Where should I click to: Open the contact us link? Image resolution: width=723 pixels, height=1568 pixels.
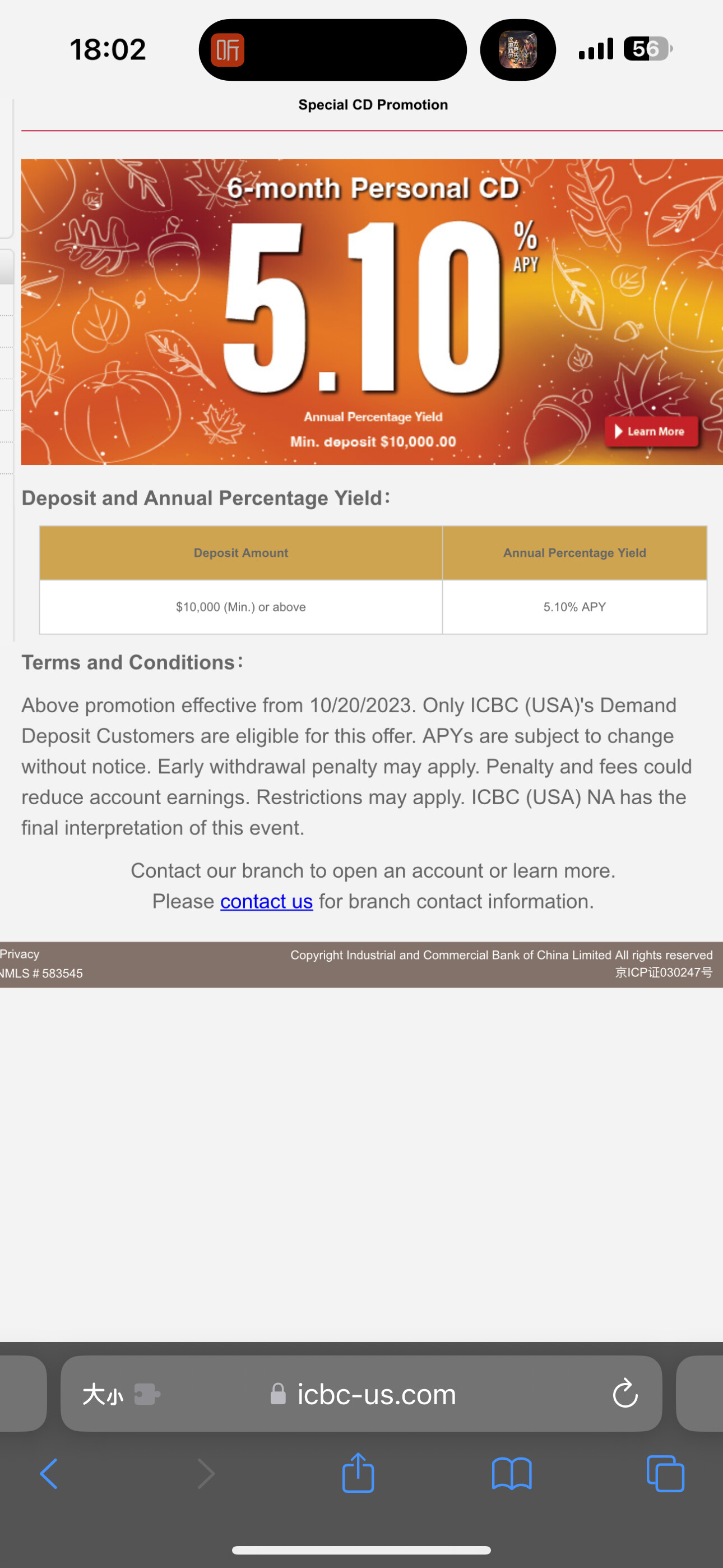(x=267, y=901)
